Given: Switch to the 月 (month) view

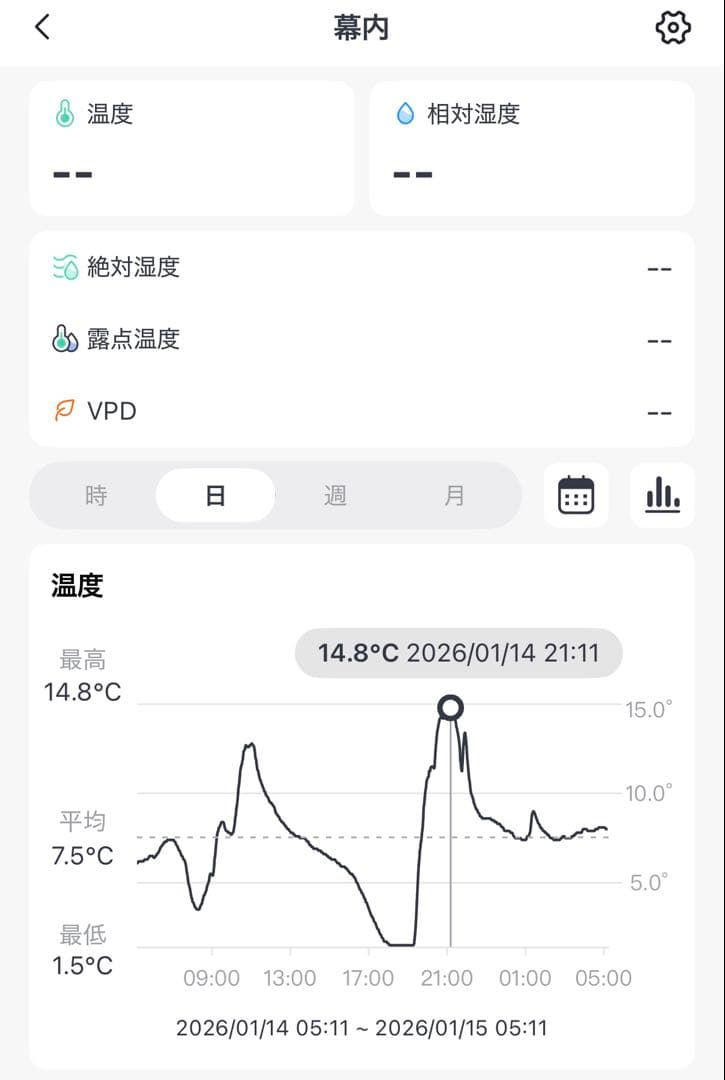Looking at the screenshot, I should [x=454, y=495].
